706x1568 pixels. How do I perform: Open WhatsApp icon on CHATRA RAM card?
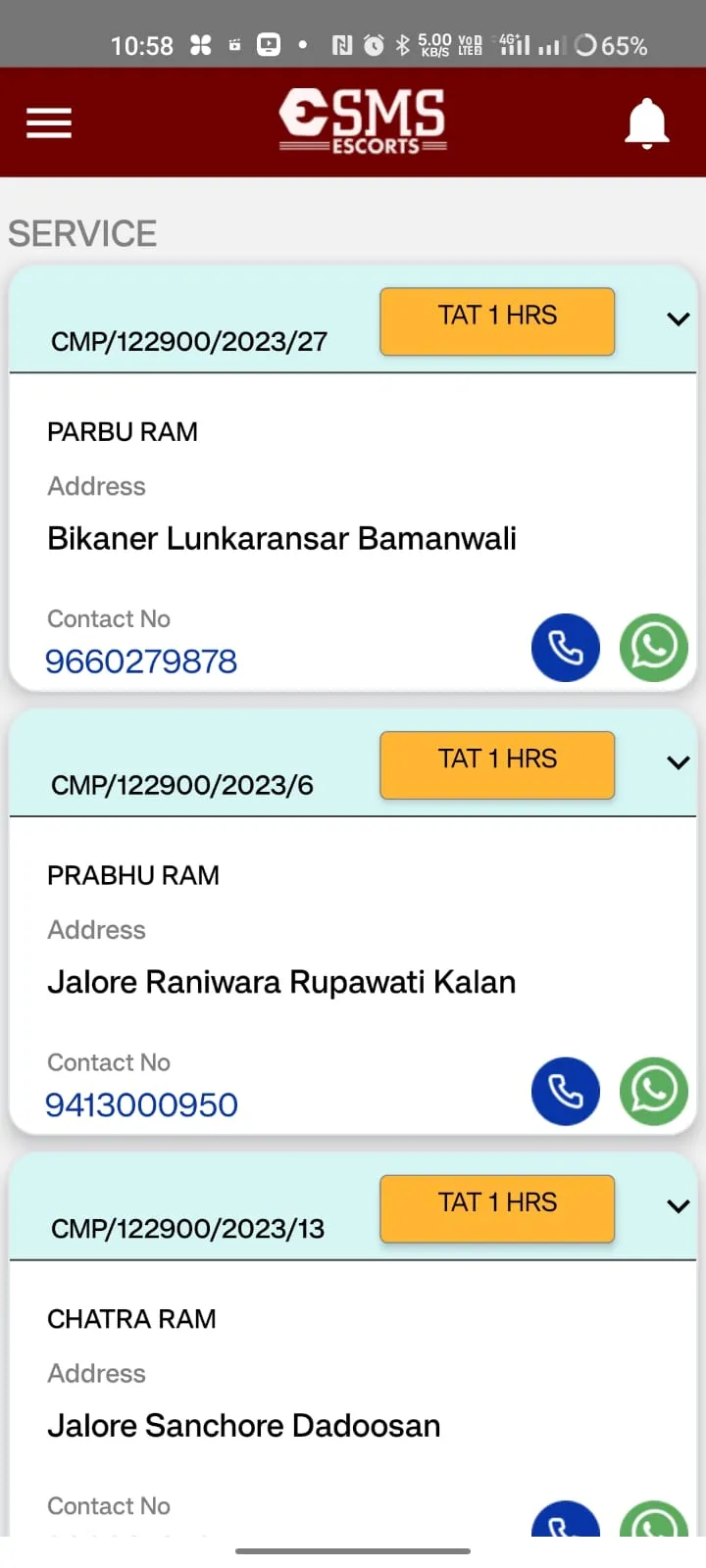[653, 1524]
